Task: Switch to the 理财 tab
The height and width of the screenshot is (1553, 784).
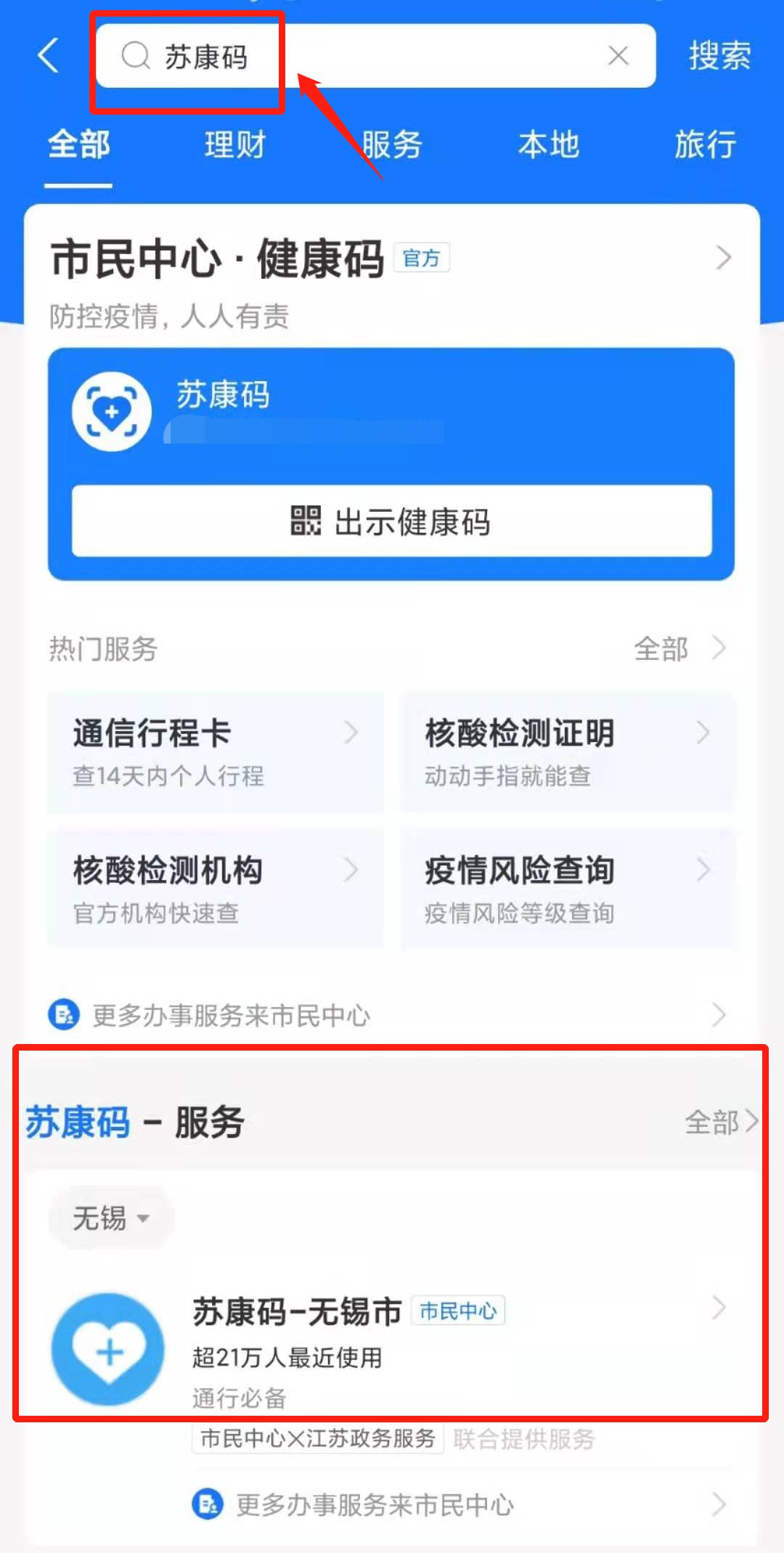Action: point(234,144)
